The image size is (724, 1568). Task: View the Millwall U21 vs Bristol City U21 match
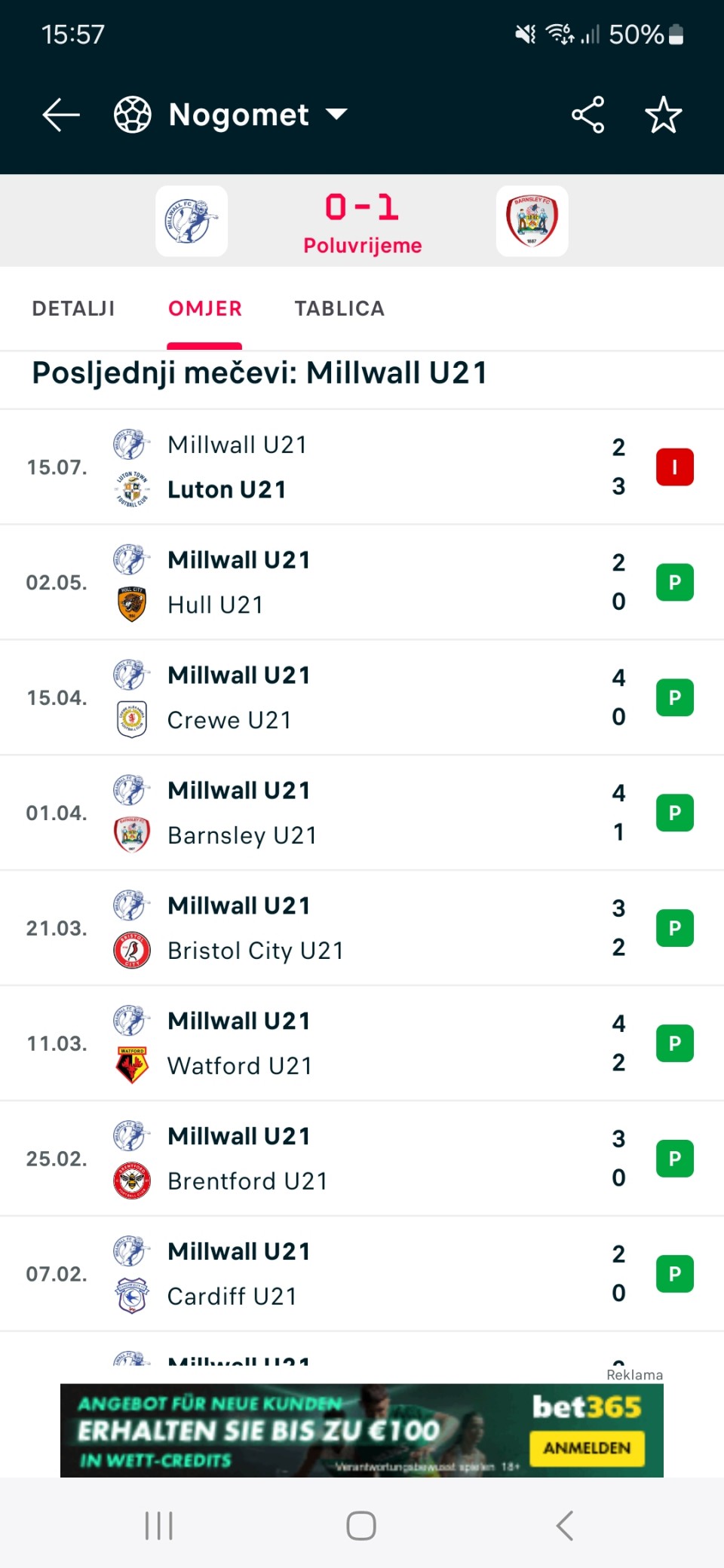click(x=362, y=929)
